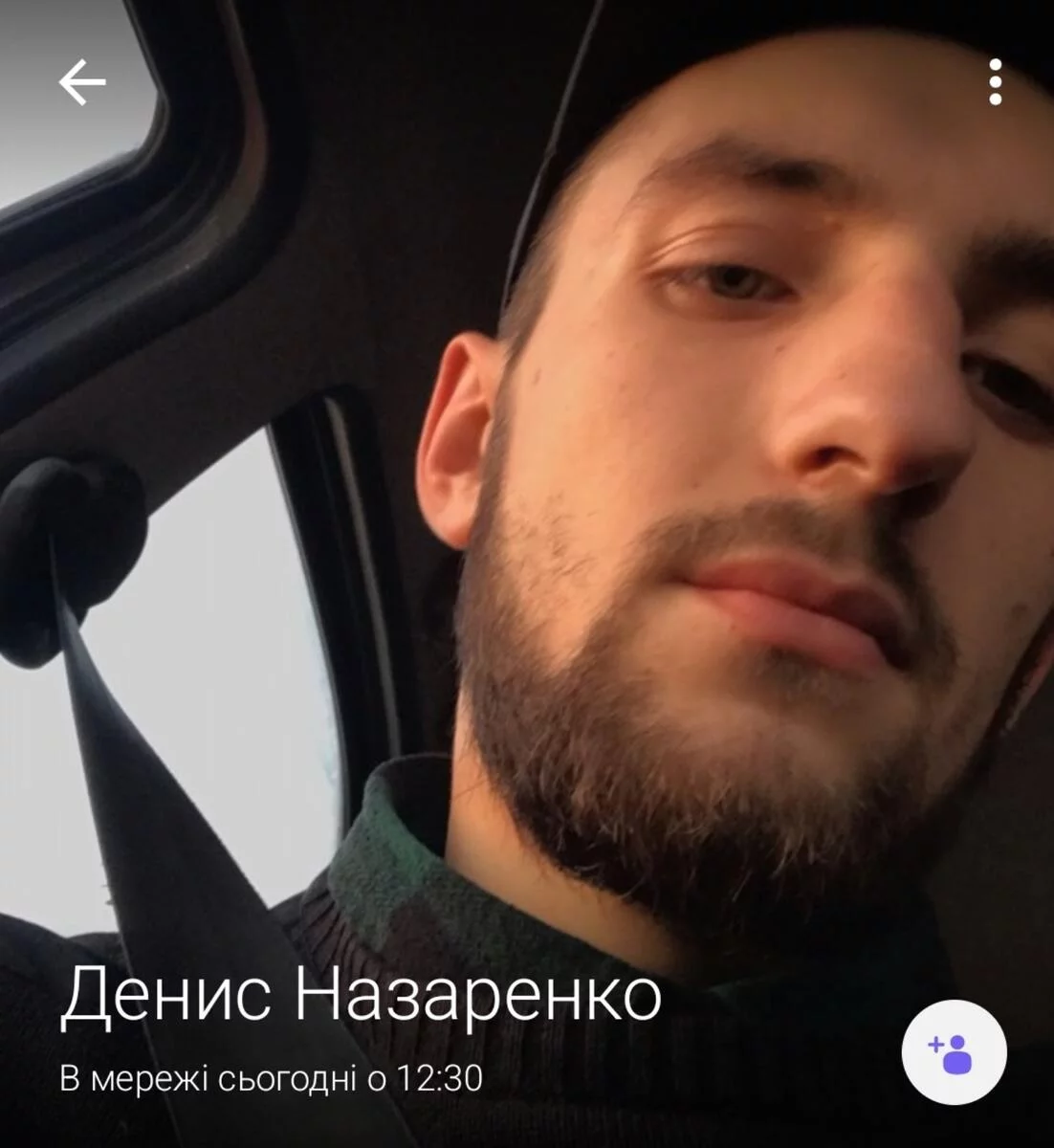The width and height of the screenshot is (1054, 1148).
Task: Open the three-dot overflow menu
Action: pos(996,81)
